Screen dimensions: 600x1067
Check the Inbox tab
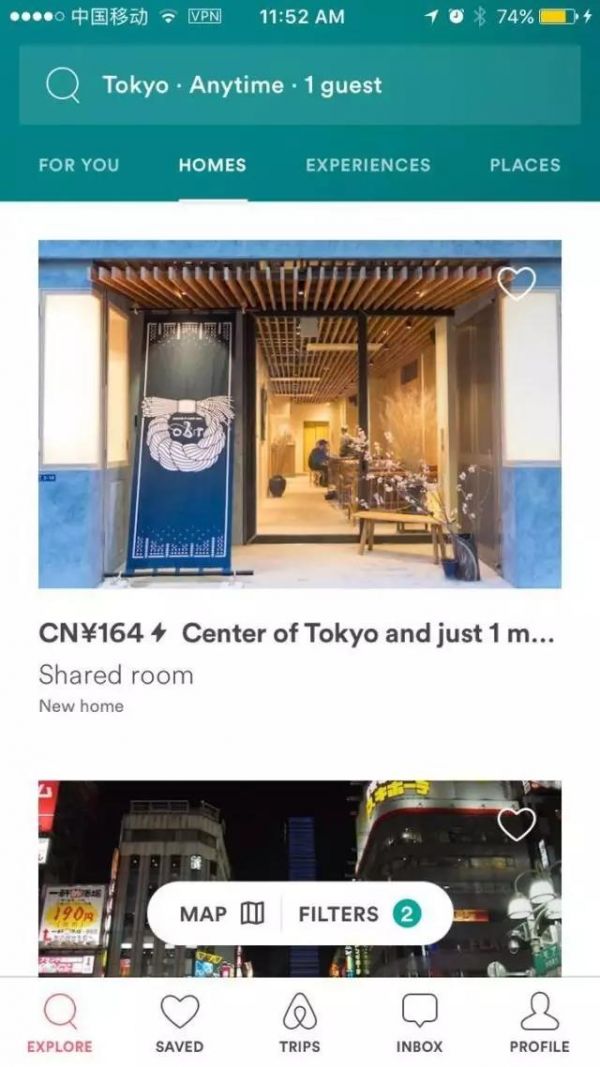(x=419, y=1022)
